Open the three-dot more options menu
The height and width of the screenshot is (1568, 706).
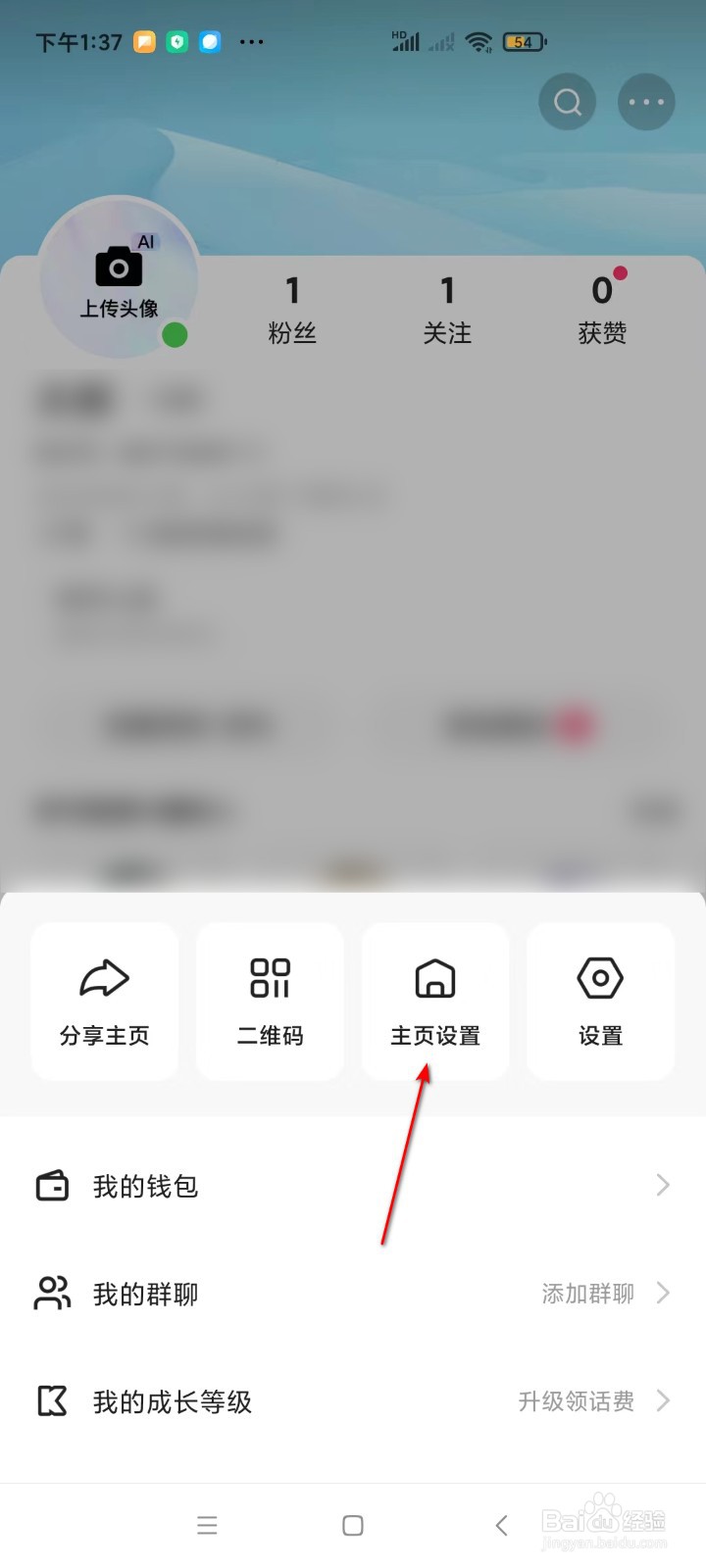coord(646,101)
